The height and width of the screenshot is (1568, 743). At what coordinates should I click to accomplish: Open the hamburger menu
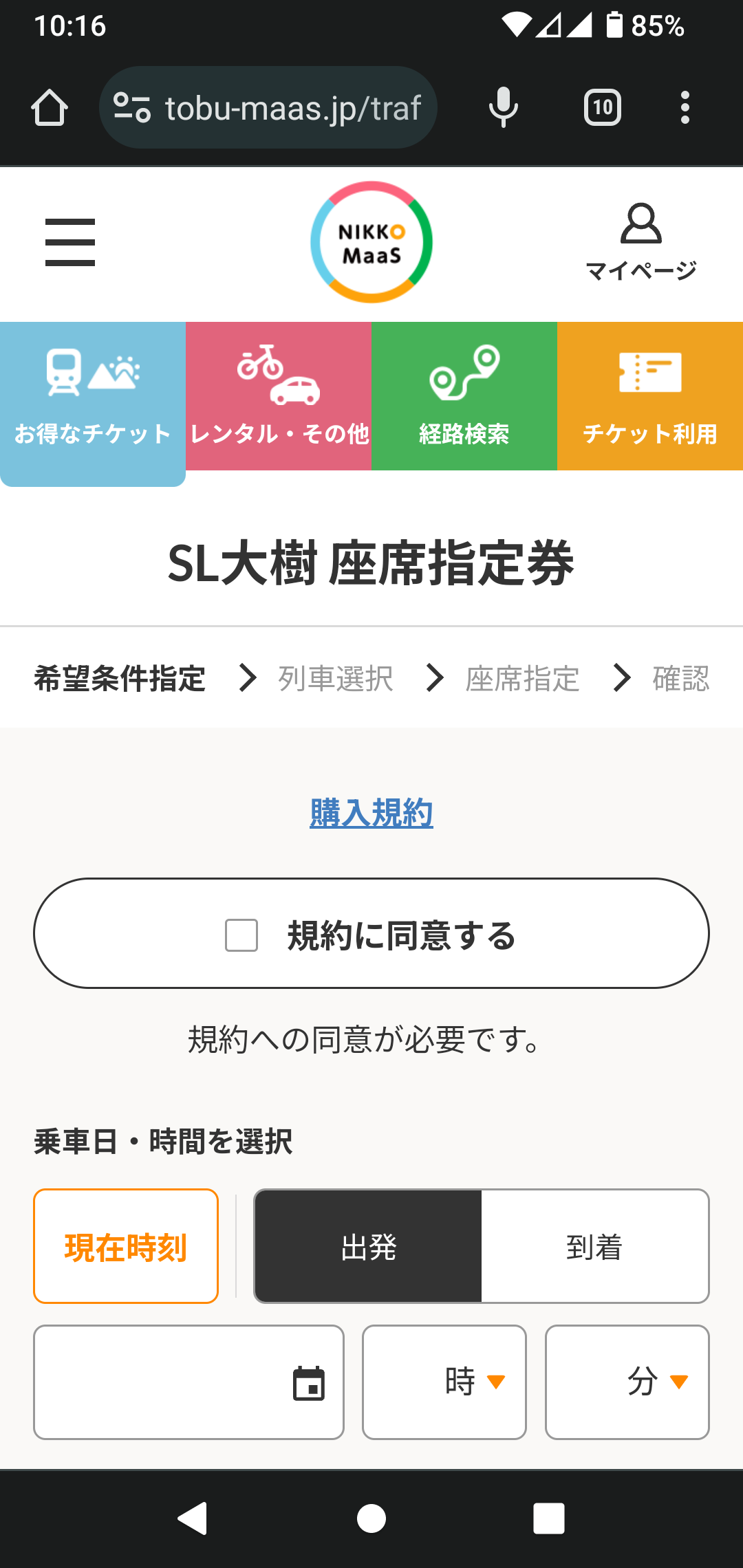(69, 242)
